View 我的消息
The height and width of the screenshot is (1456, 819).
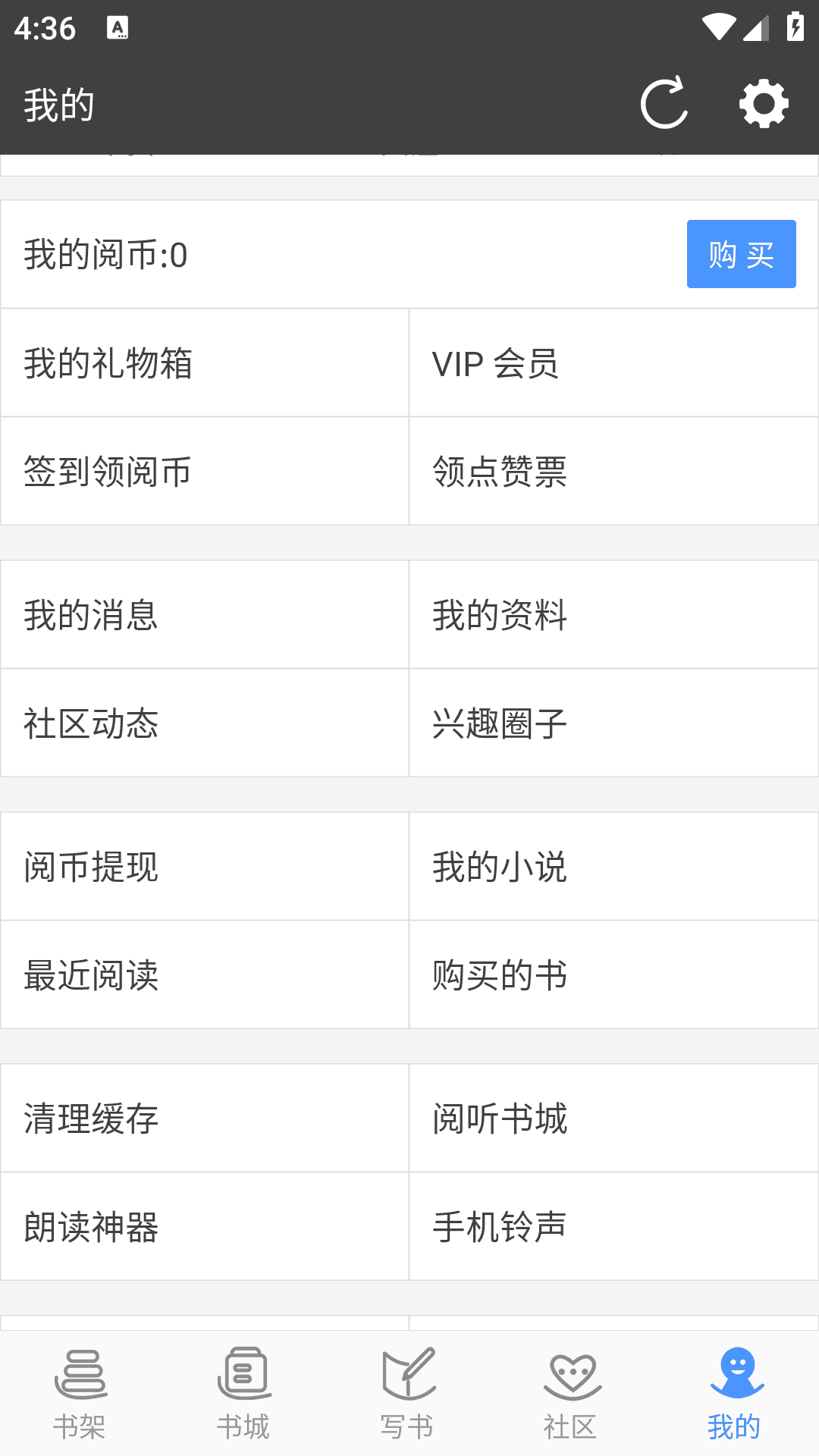[x=205, y=615]
